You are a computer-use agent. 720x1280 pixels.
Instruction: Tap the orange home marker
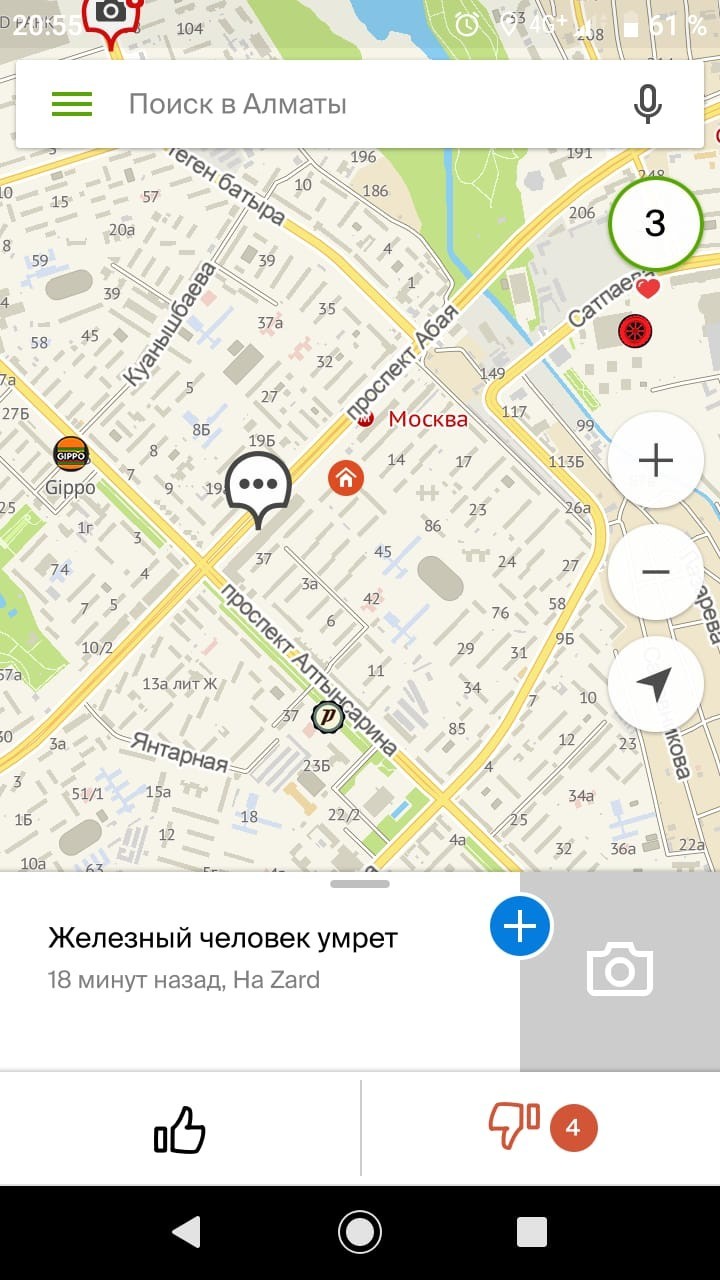[x=346, y=478]
